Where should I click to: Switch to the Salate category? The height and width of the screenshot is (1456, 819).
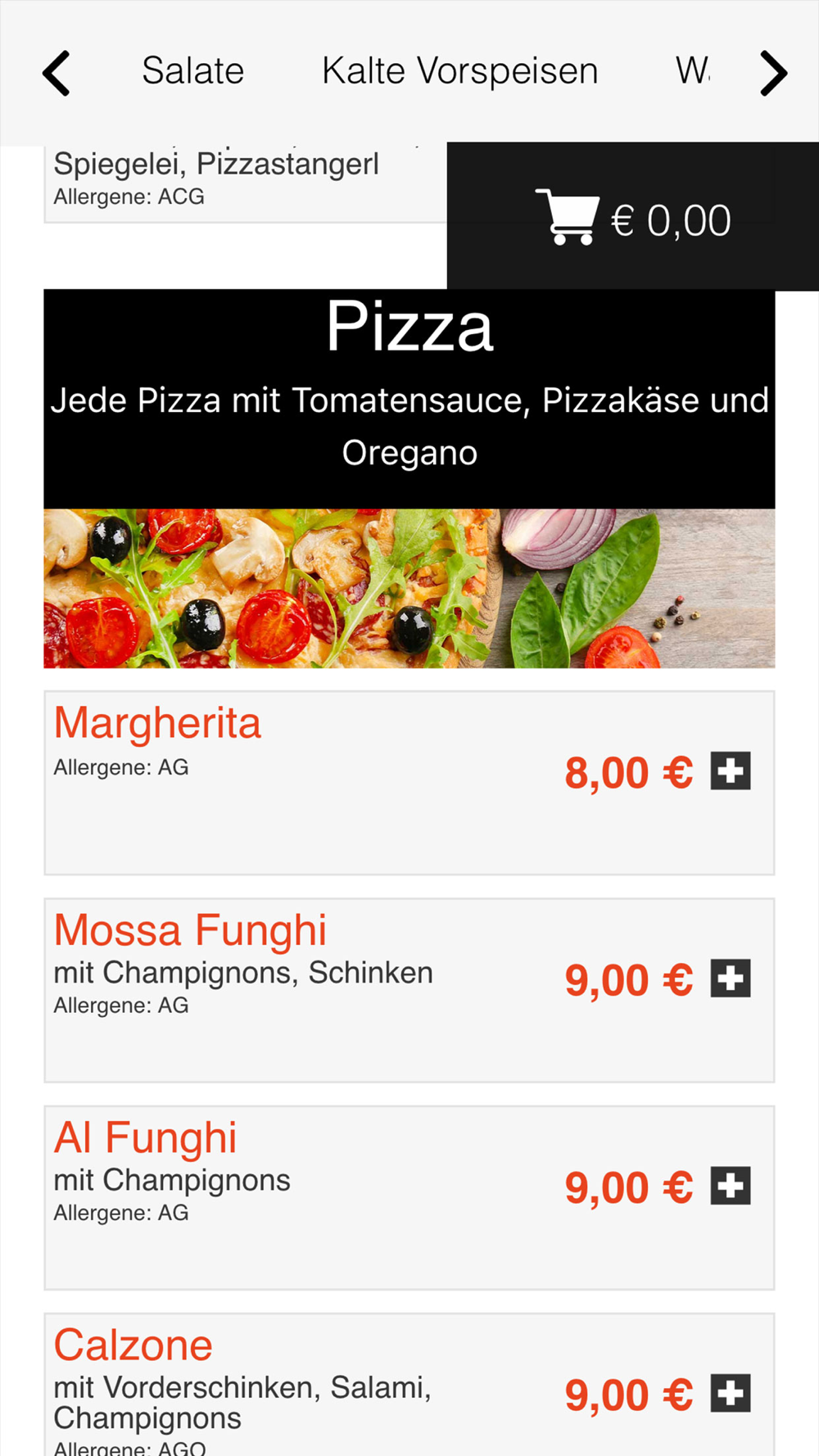pos(192,71)
